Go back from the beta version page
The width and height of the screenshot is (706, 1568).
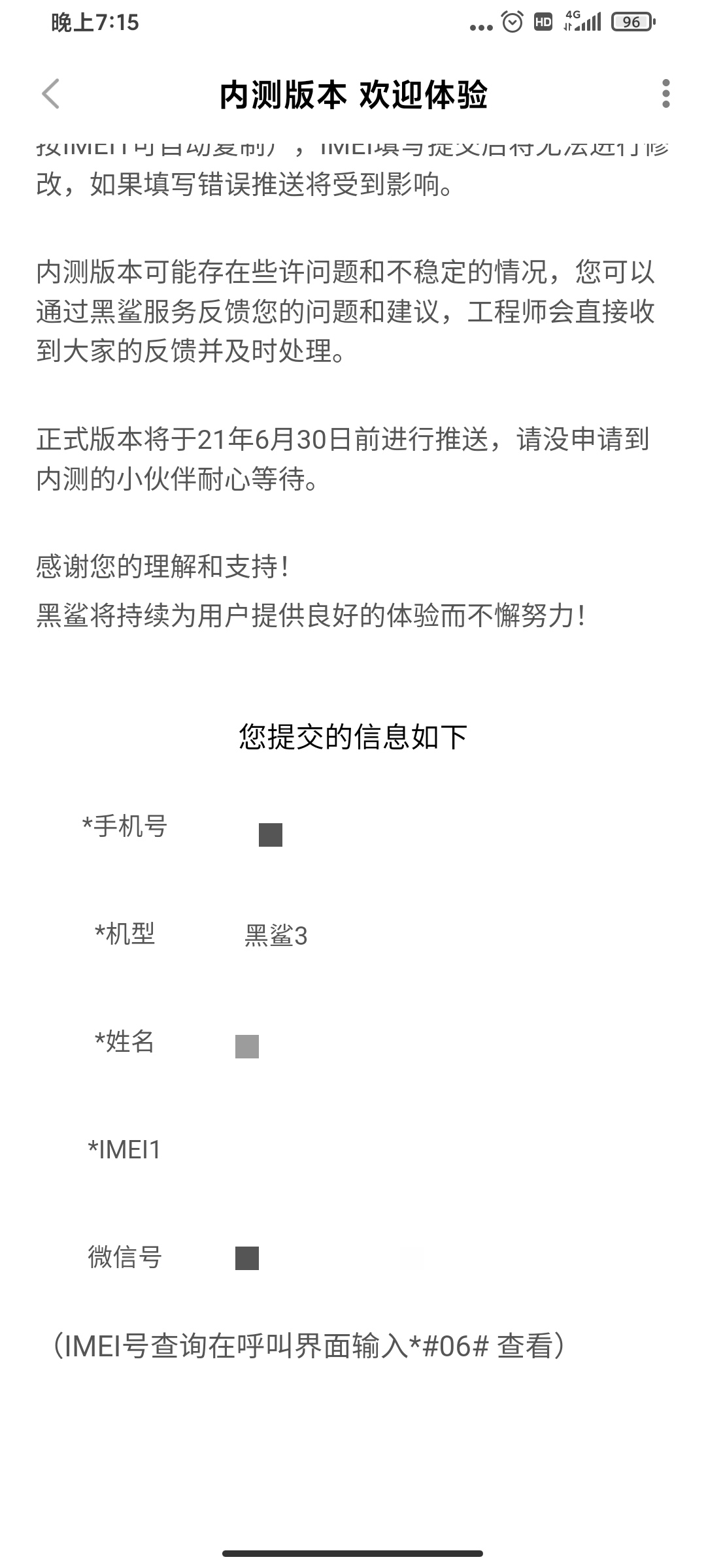51,94
